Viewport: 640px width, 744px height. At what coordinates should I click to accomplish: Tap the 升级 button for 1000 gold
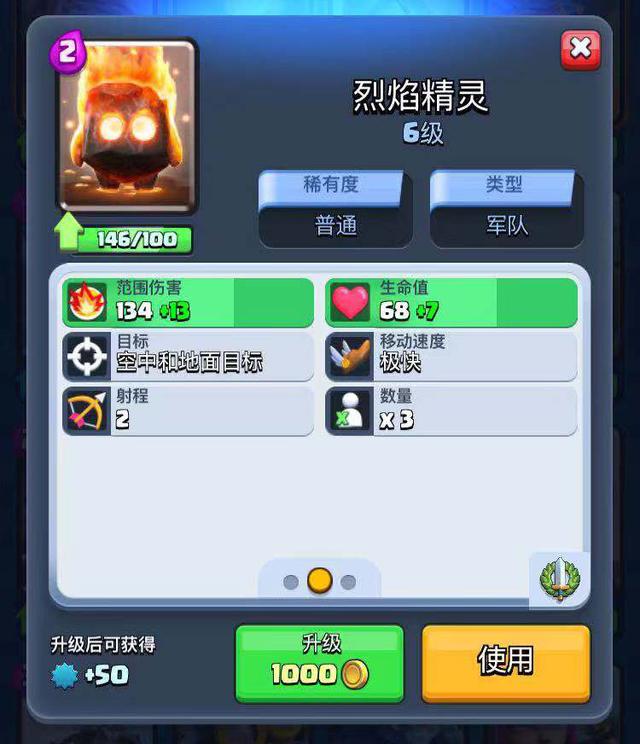pyautogui.click(x=319, y=663)
